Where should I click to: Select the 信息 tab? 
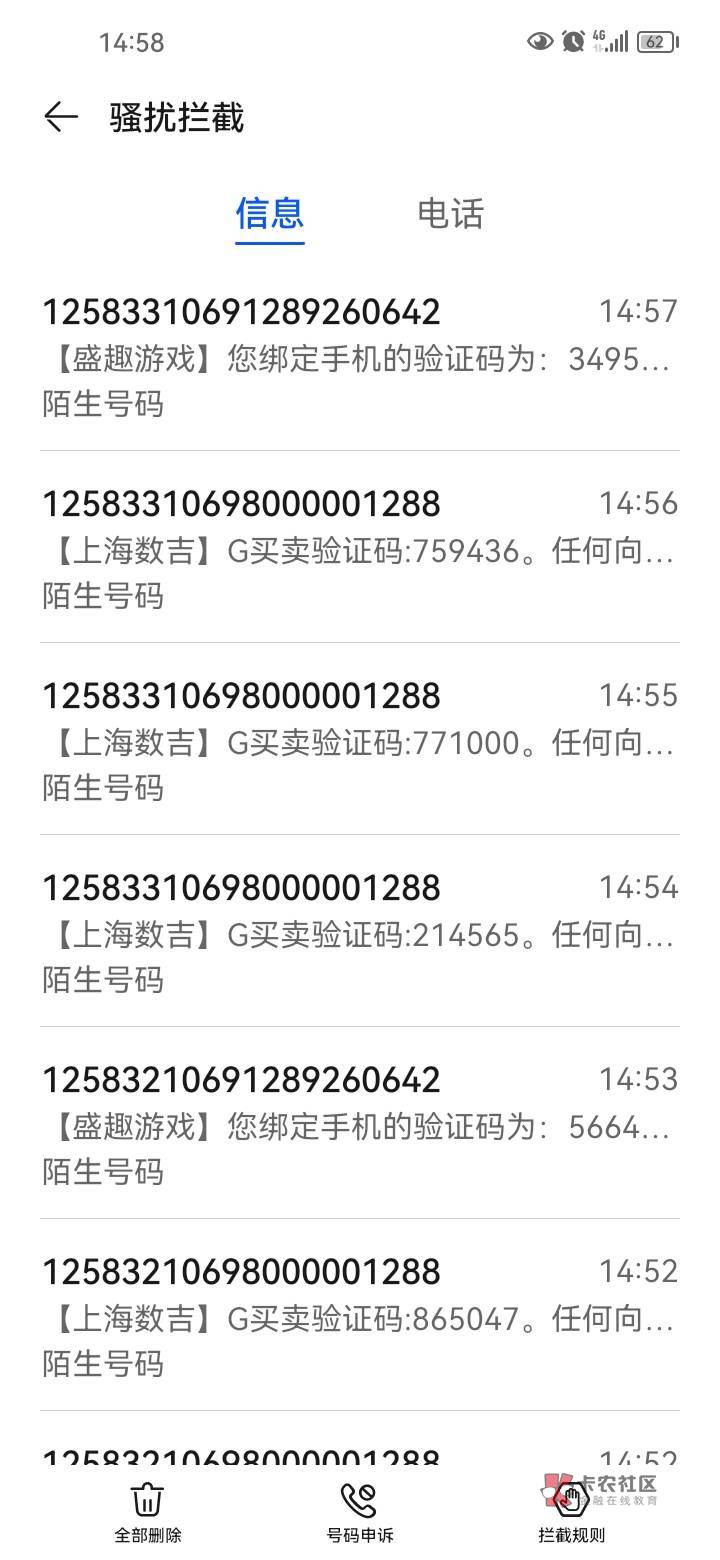pos(270,213)
